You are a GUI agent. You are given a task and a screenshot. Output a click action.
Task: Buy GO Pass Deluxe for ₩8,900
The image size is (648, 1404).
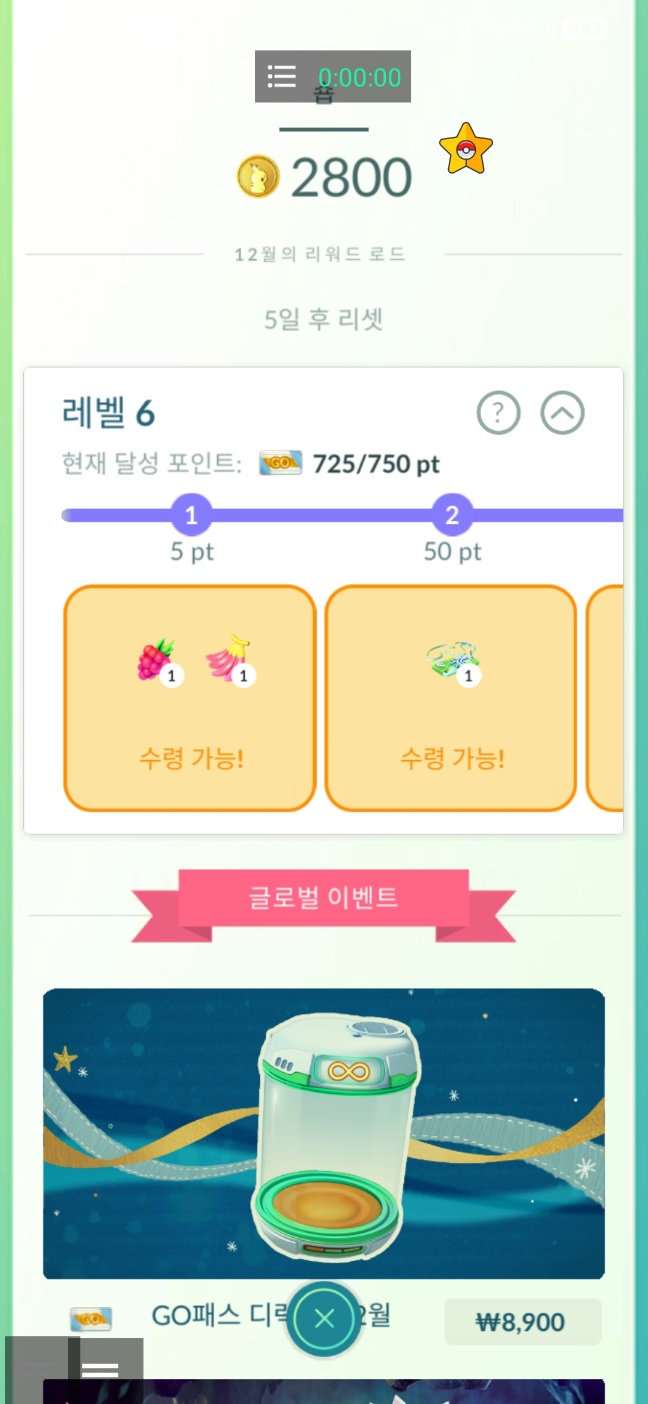[x=522, y=1322]
